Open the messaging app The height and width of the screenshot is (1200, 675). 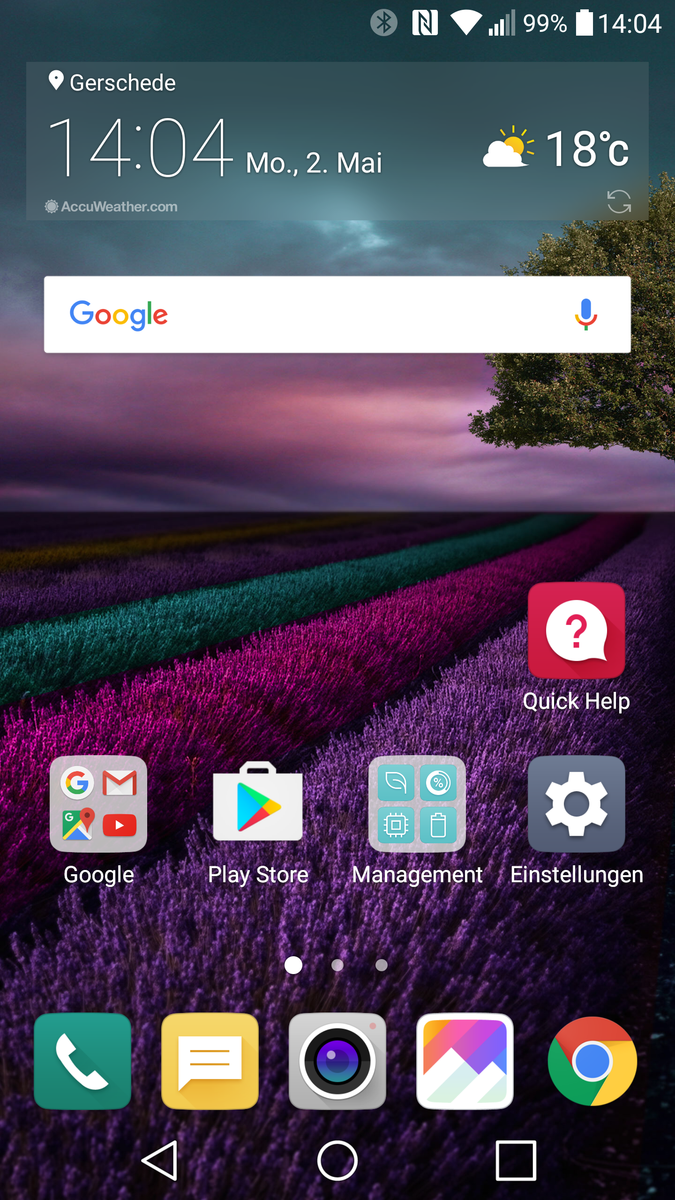[x=210, y=1061]
